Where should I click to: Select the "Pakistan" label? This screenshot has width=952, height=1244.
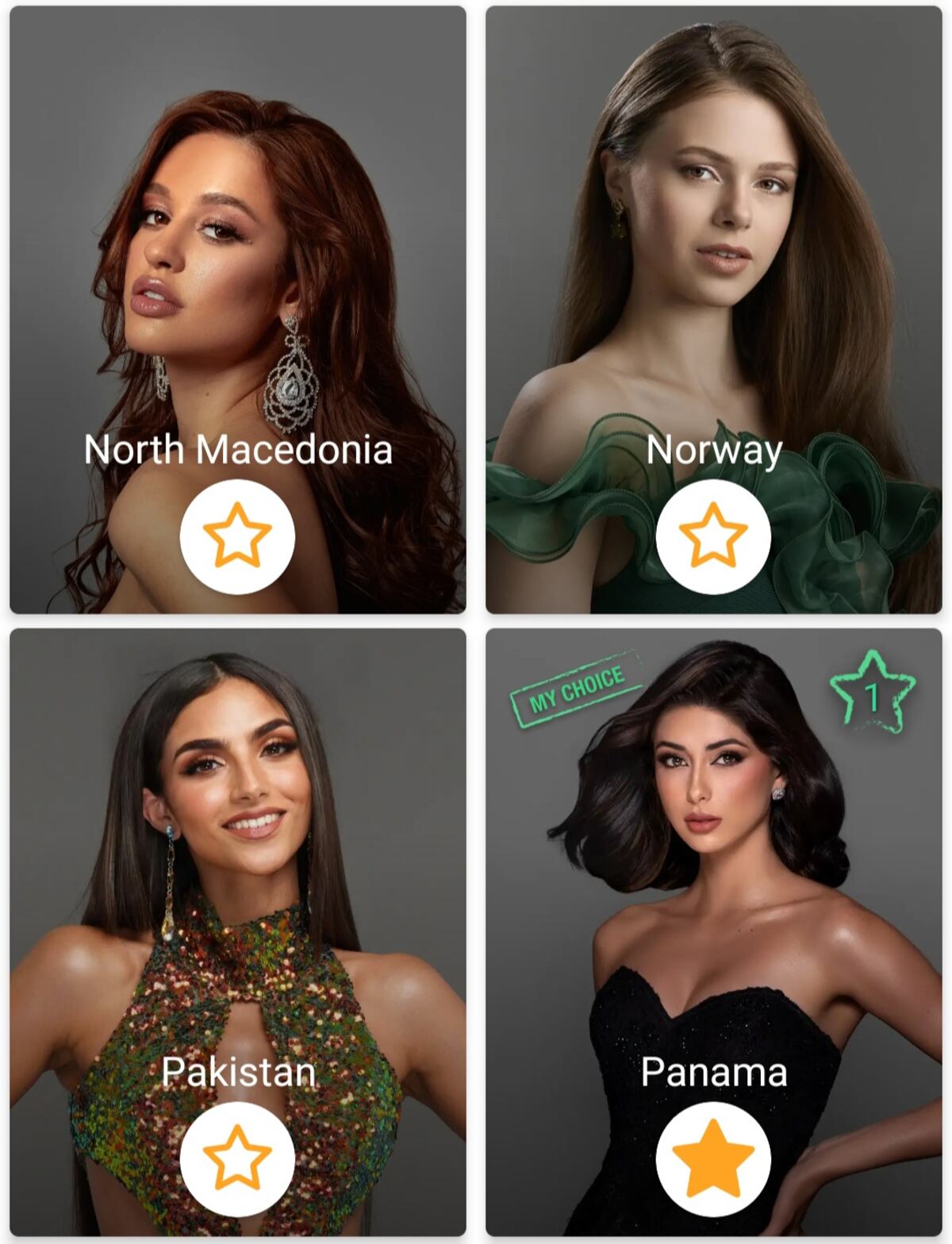coord(238,1075)
